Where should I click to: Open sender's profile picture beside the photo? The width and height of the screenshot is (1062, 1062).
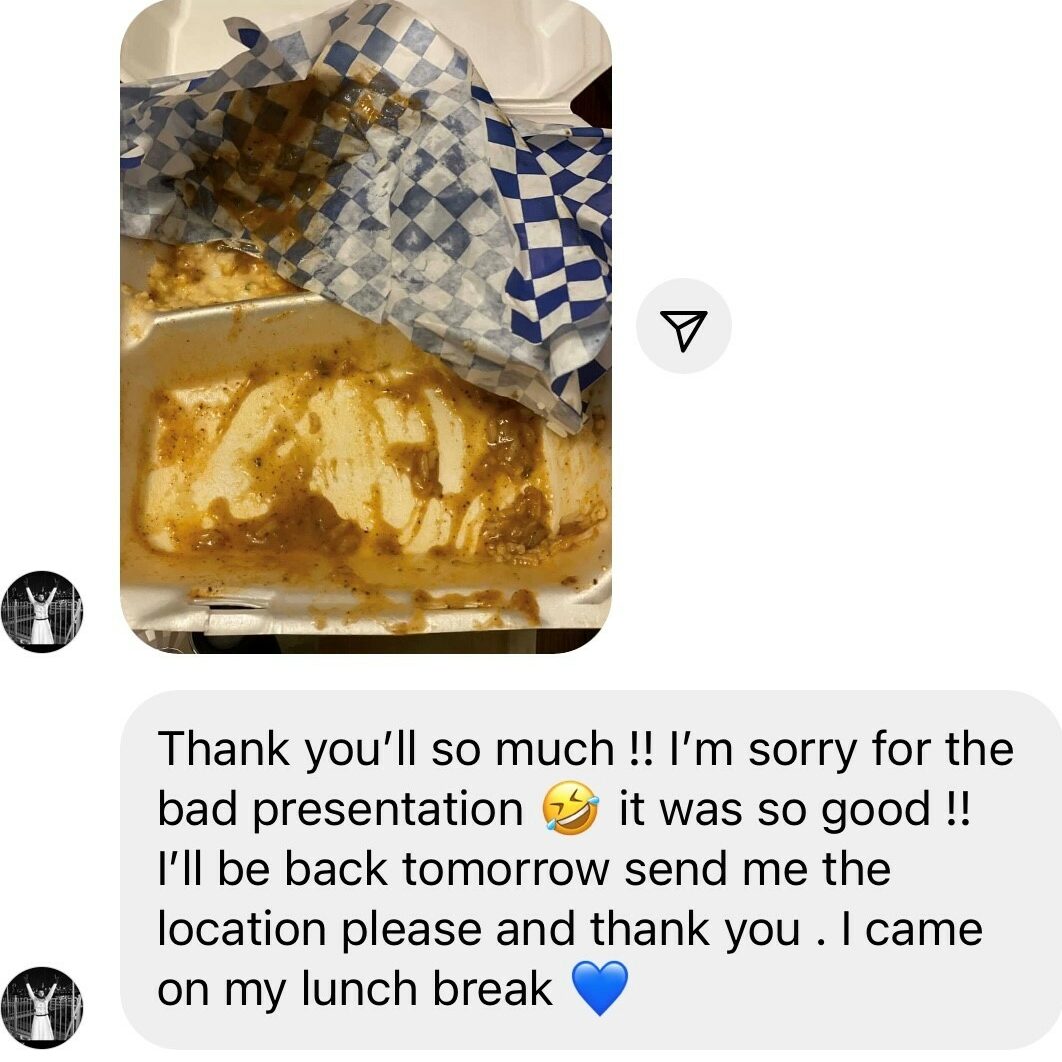tap(41, 613)
